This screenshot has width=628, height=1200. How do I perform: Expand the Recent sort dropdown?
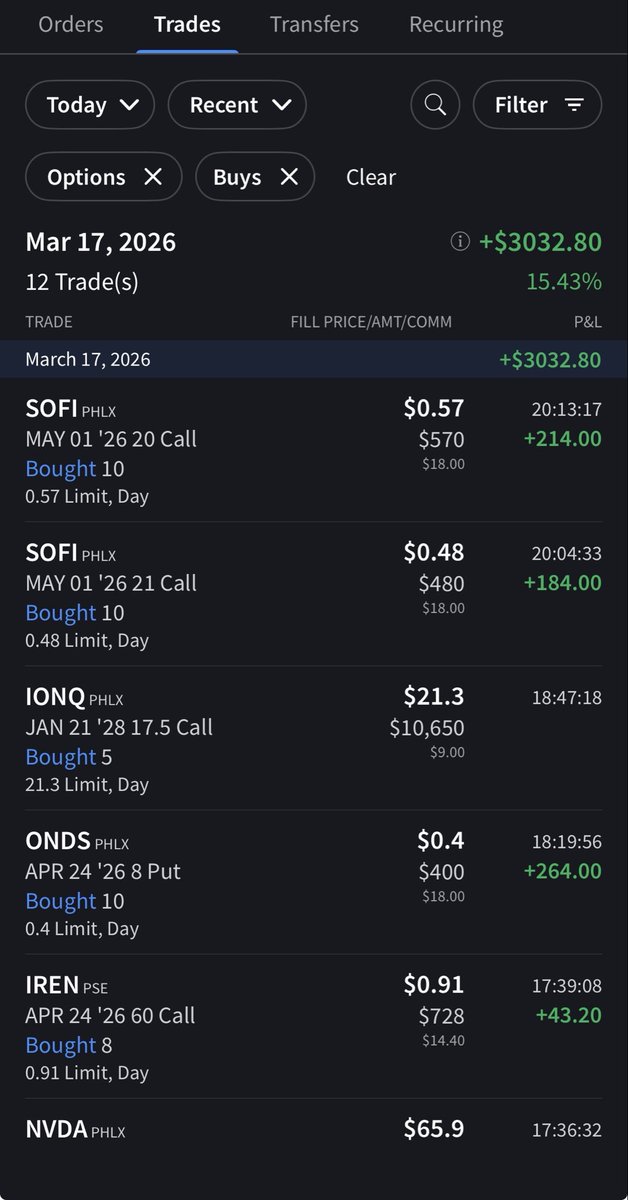pos(237,105)
